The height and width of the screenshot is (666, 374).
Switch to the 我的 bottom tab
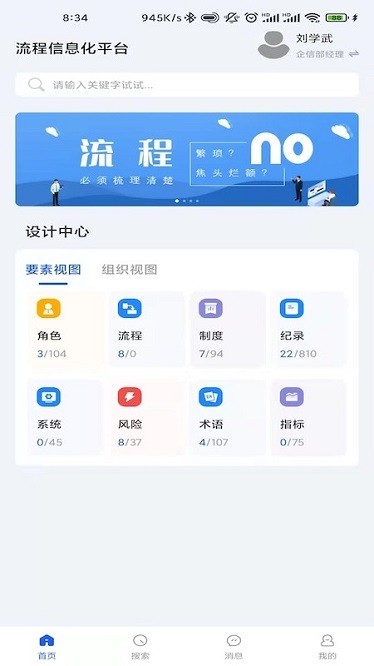[x=327, y=646]
